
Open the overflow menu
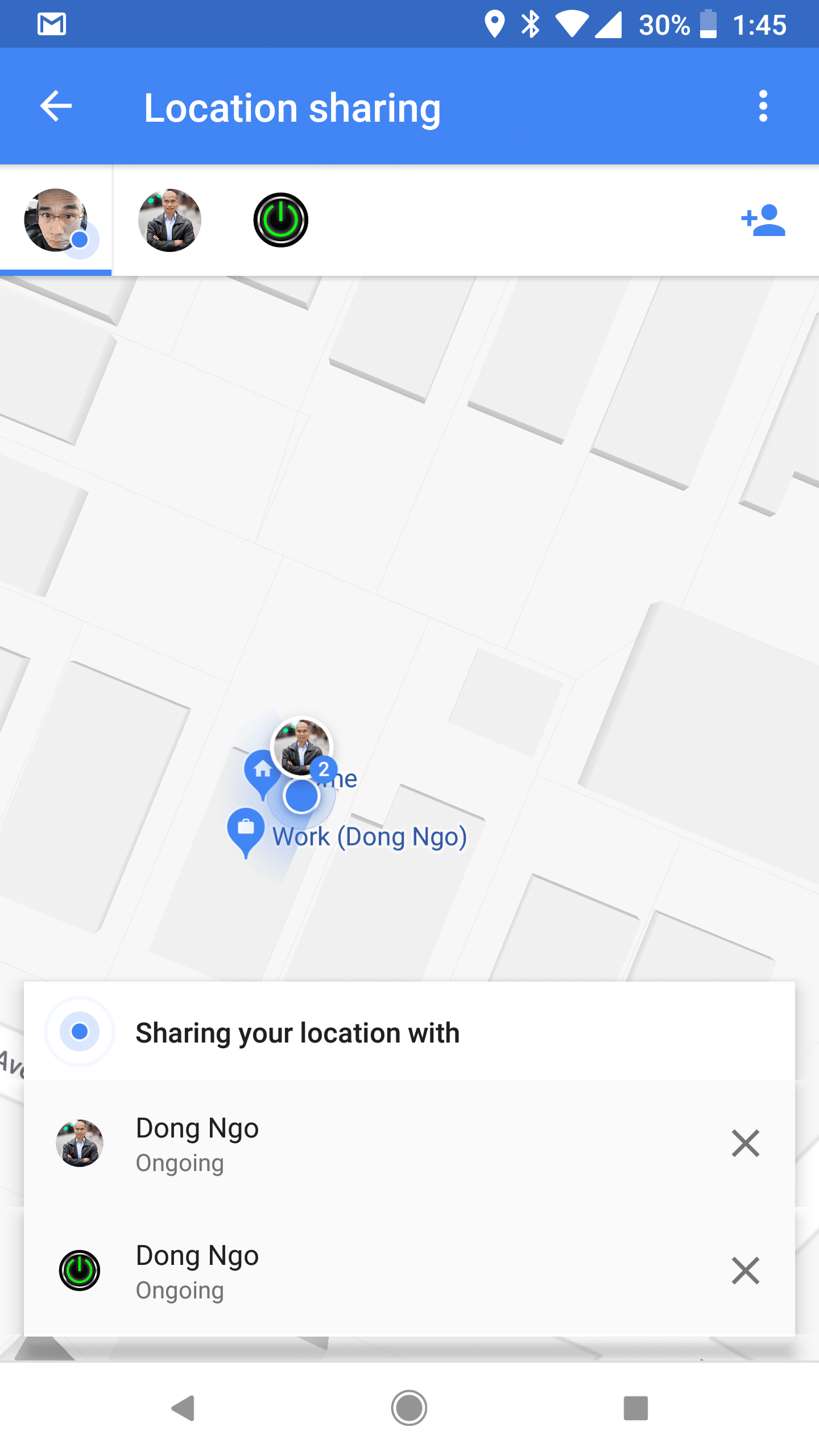tap(763, 106)
